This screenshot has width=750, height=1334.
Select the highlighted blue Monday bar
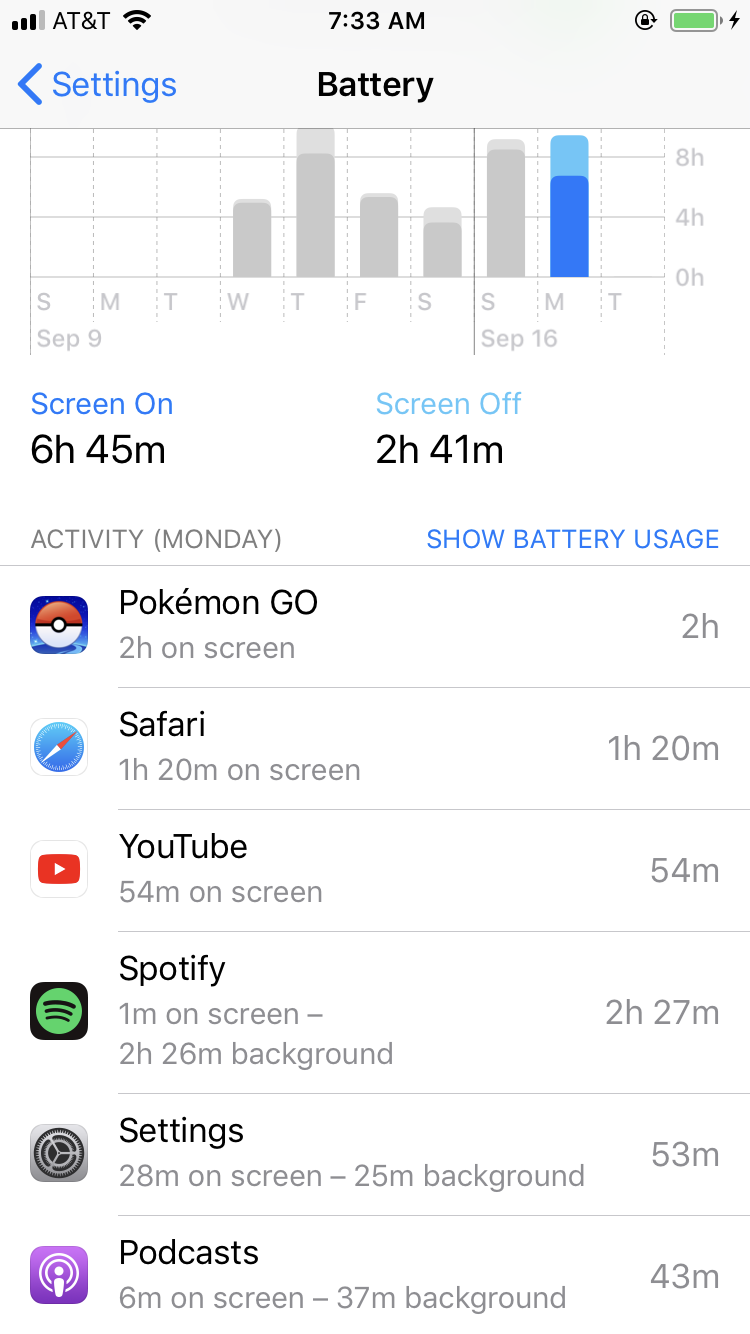coord(569,208)
